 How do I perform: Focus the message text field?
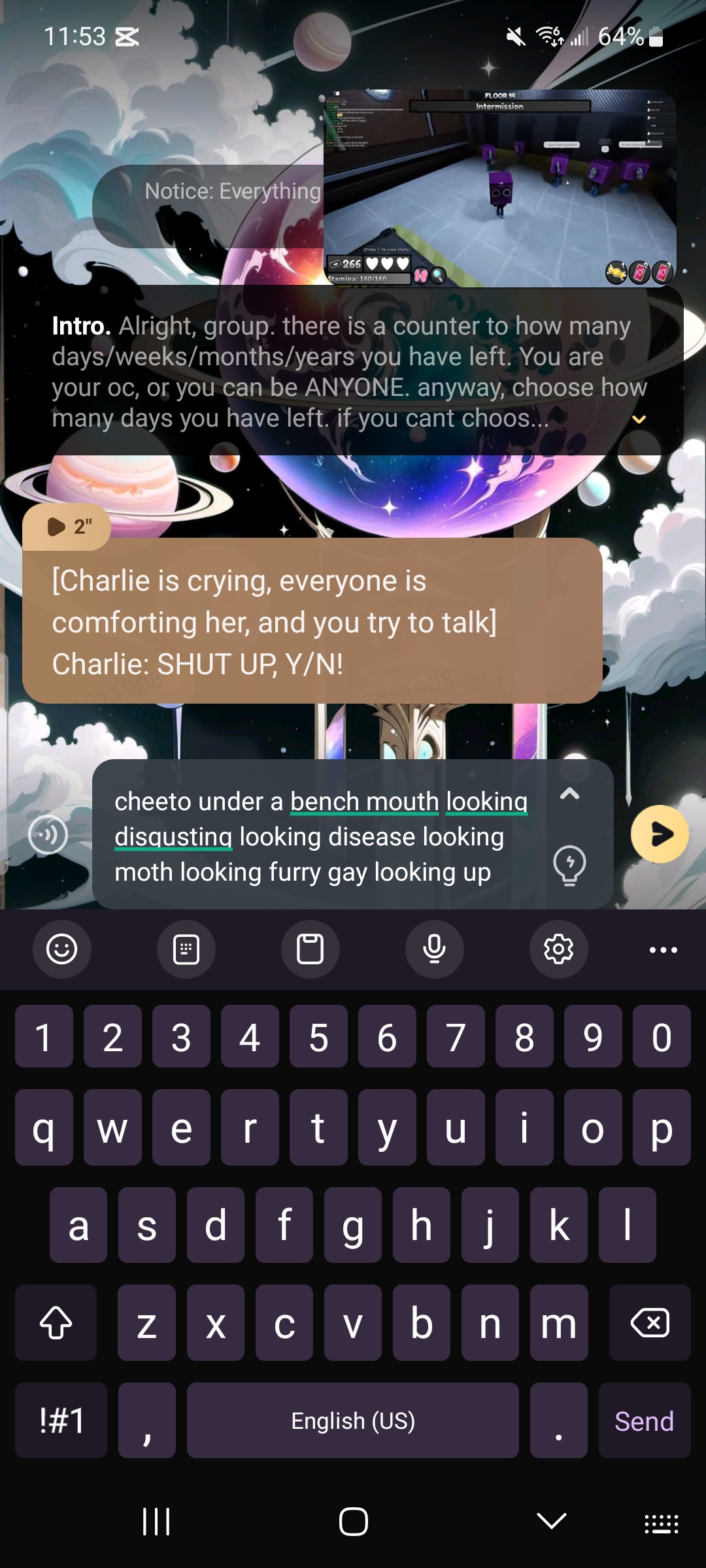pos(320,836)
